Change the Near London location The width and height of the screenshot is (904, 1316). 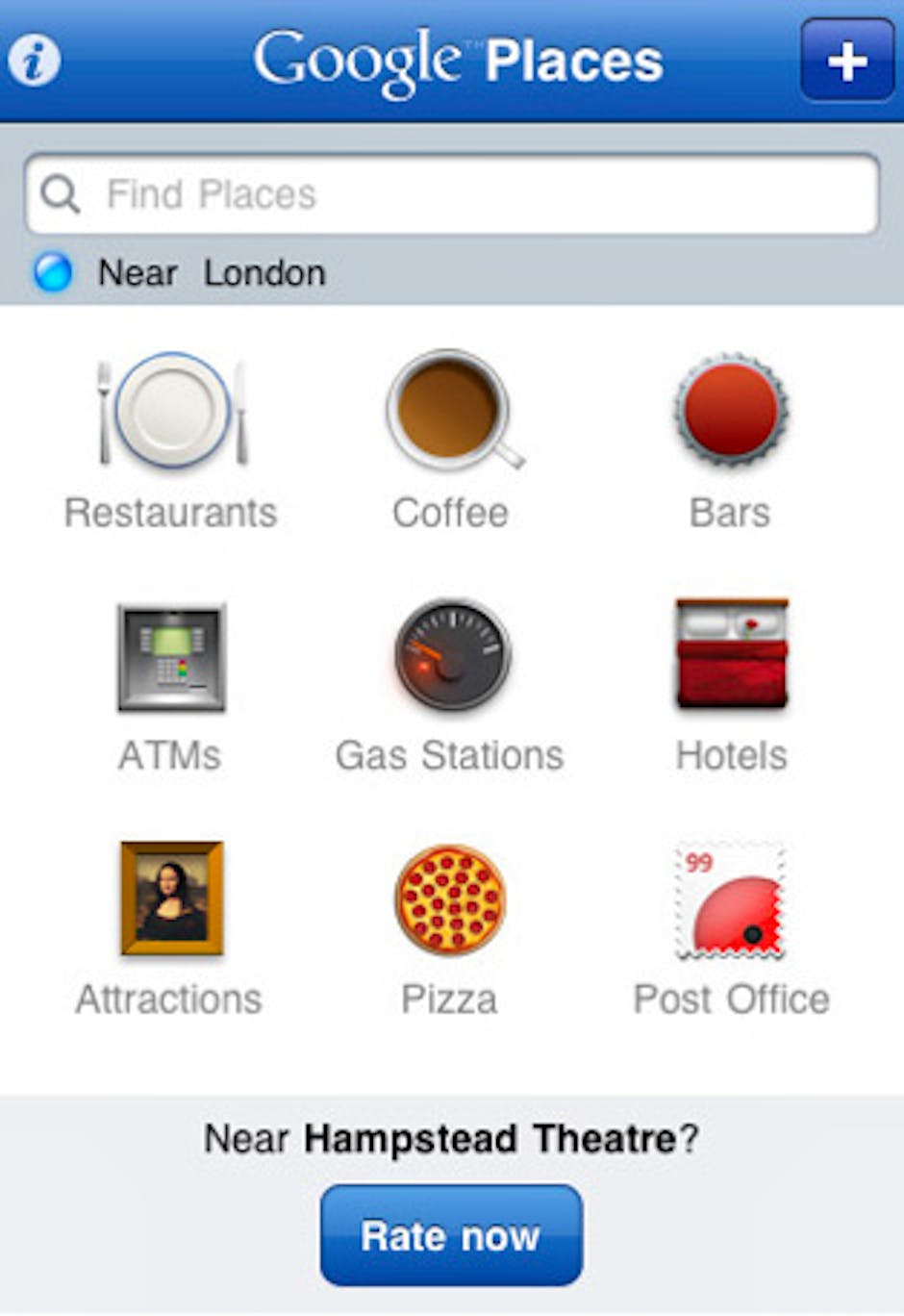click(x=212, y=273)
